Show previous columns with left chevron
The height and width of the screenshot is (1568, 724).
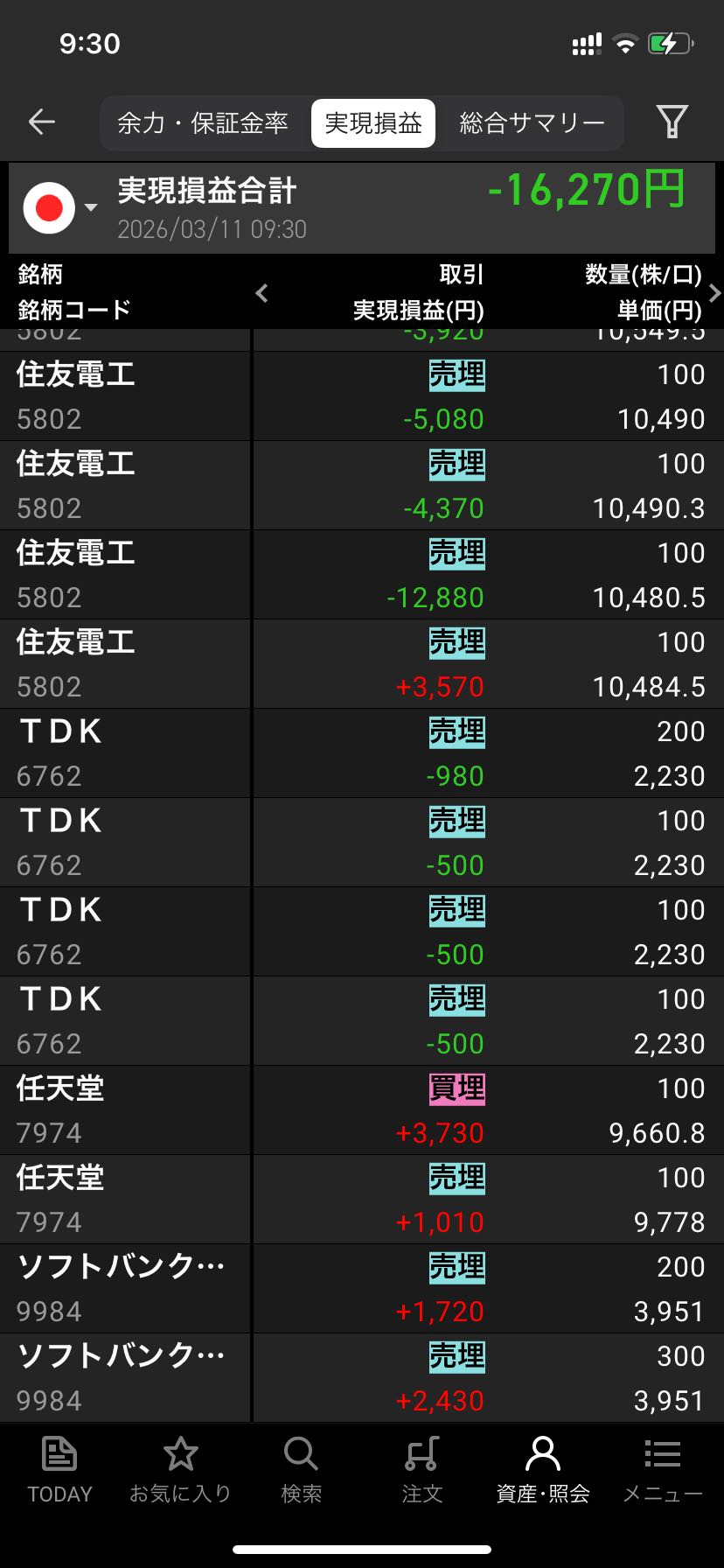click(x=261, y=293)
